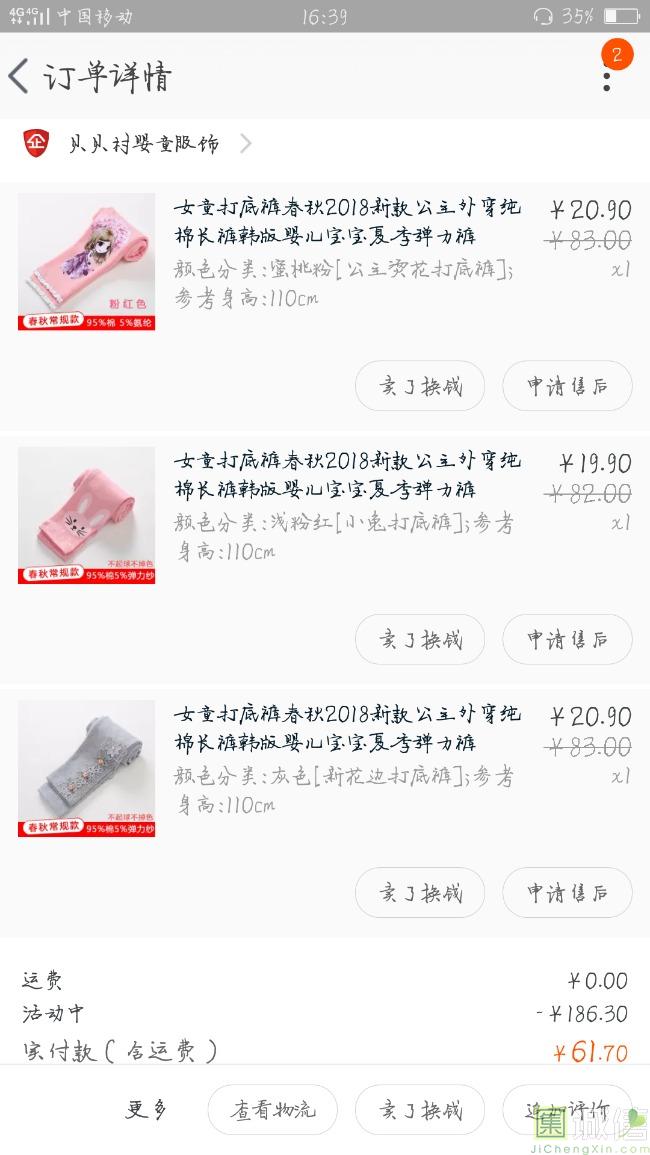Go back from 订单详情
This screenshot has width=650, height=1155.
[20, 77]
